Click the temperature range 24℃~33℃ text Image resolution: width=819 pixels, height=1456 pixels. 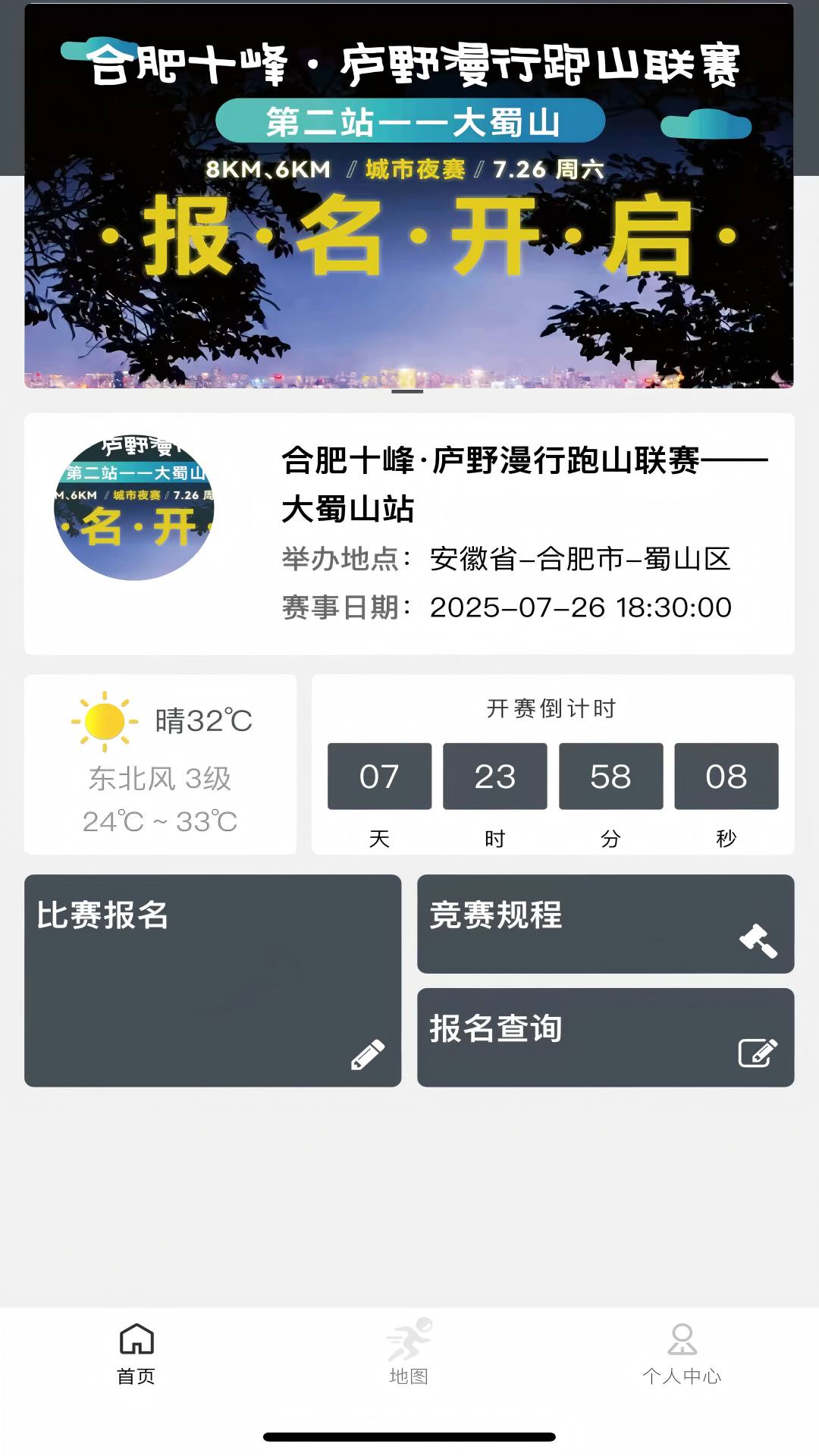click(x=162, y=821)
